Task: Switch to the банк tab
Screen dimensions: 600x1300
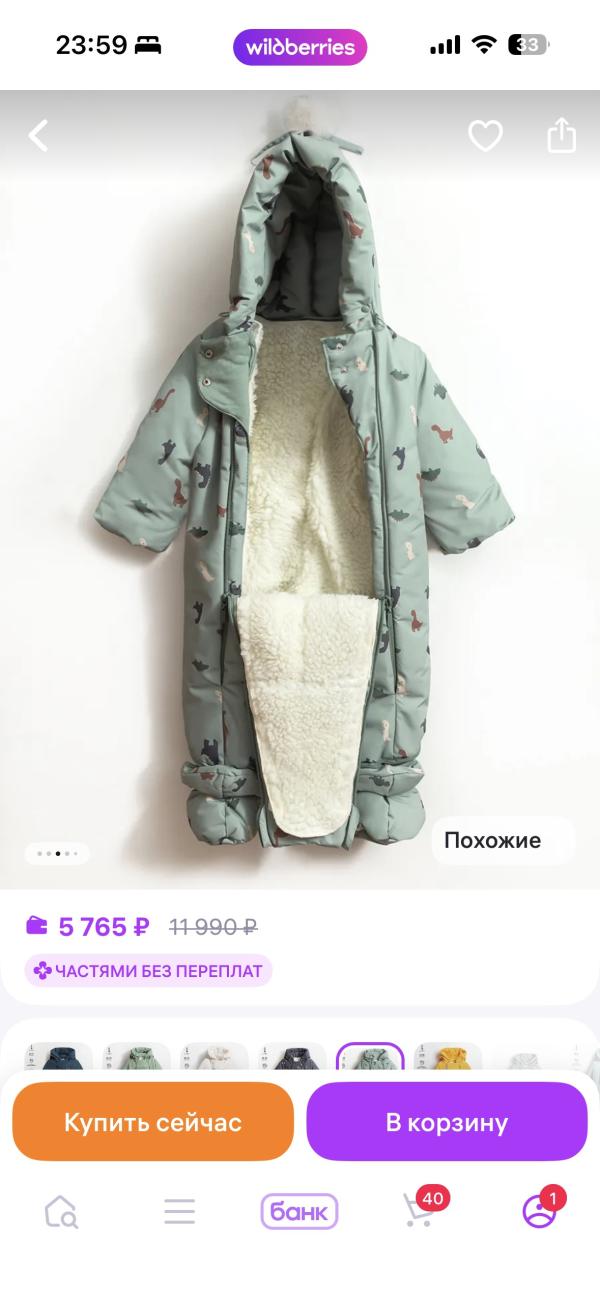Action: click(299, 1212)
